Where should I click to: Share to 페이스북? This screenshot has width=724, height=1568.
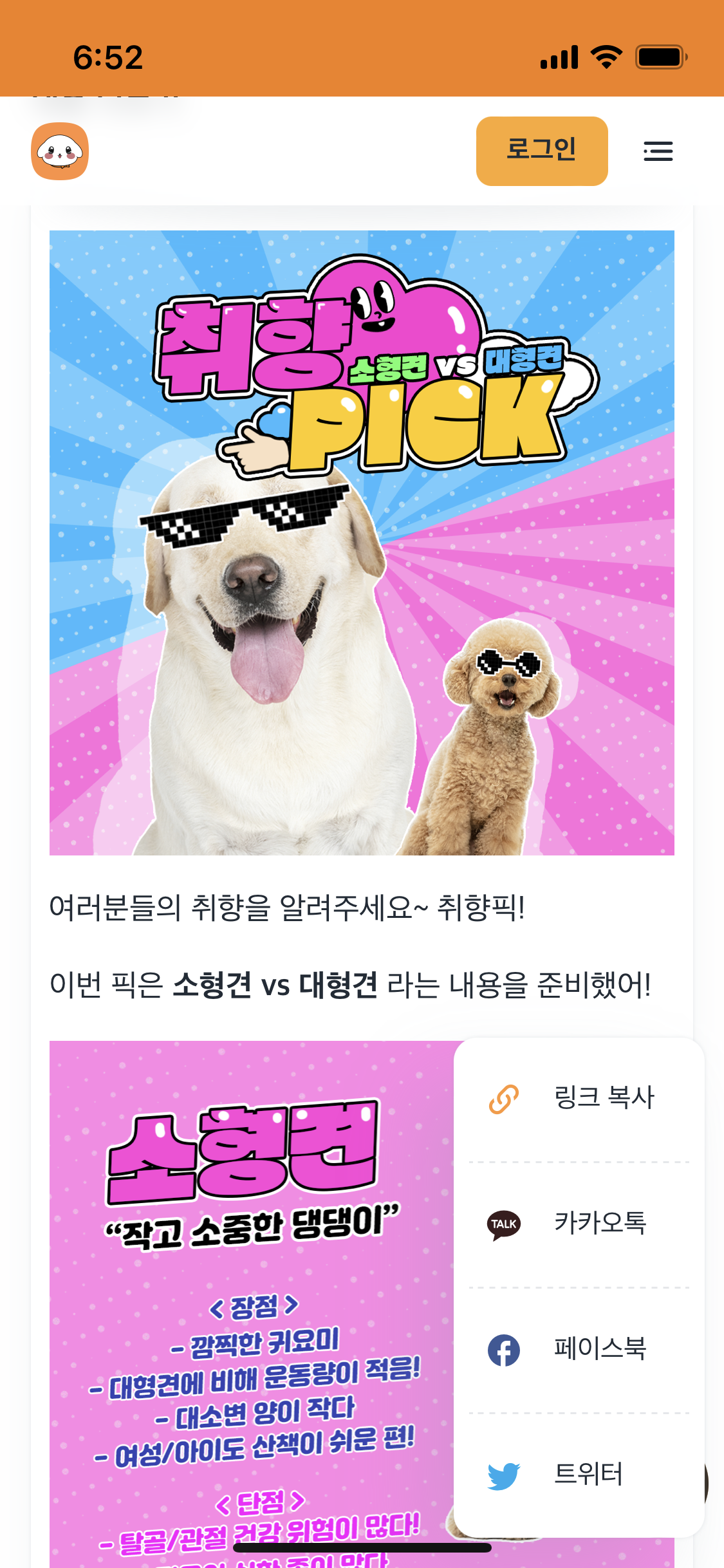point(578,1349)
